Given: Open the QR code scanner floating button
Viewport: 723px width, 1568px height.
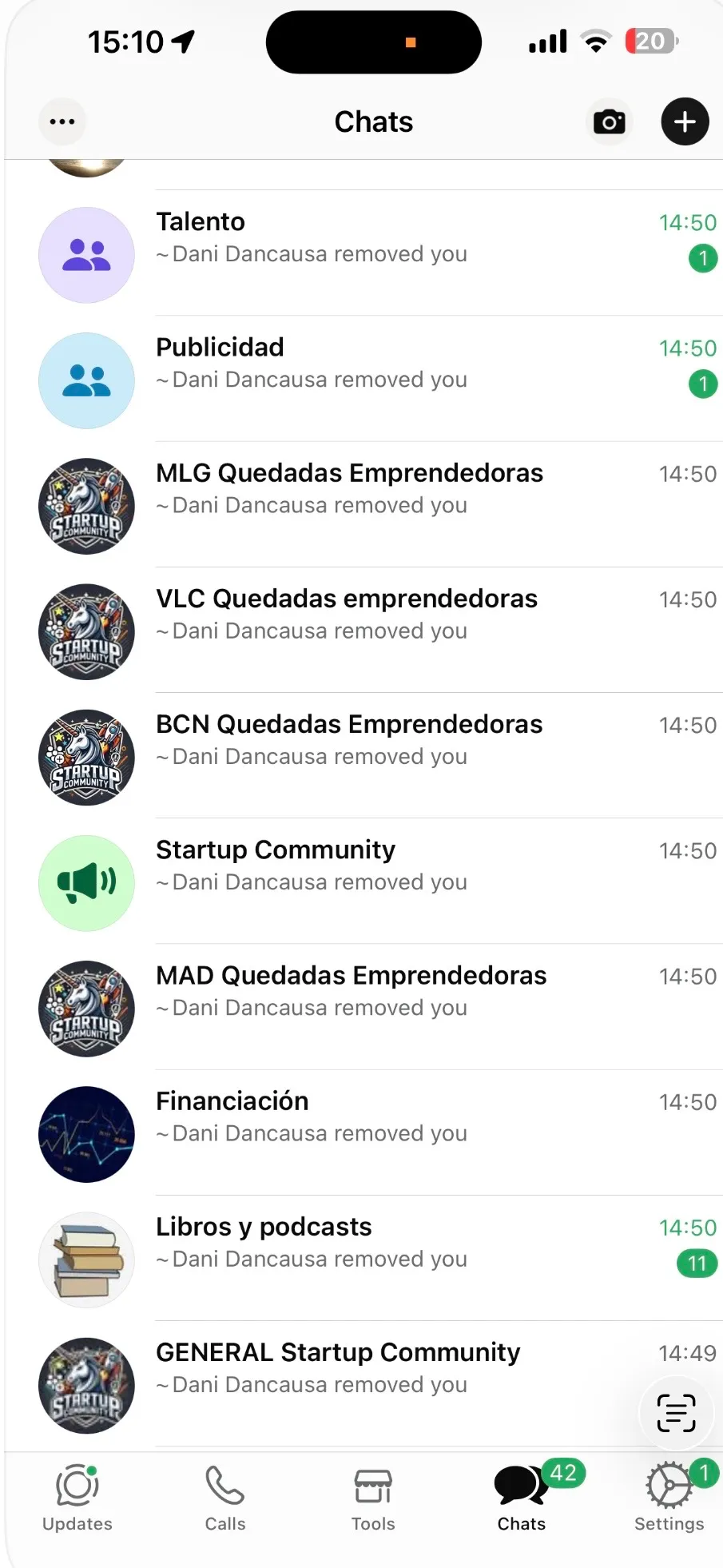Looking at the screenshot, I should tap(676, 1413).
